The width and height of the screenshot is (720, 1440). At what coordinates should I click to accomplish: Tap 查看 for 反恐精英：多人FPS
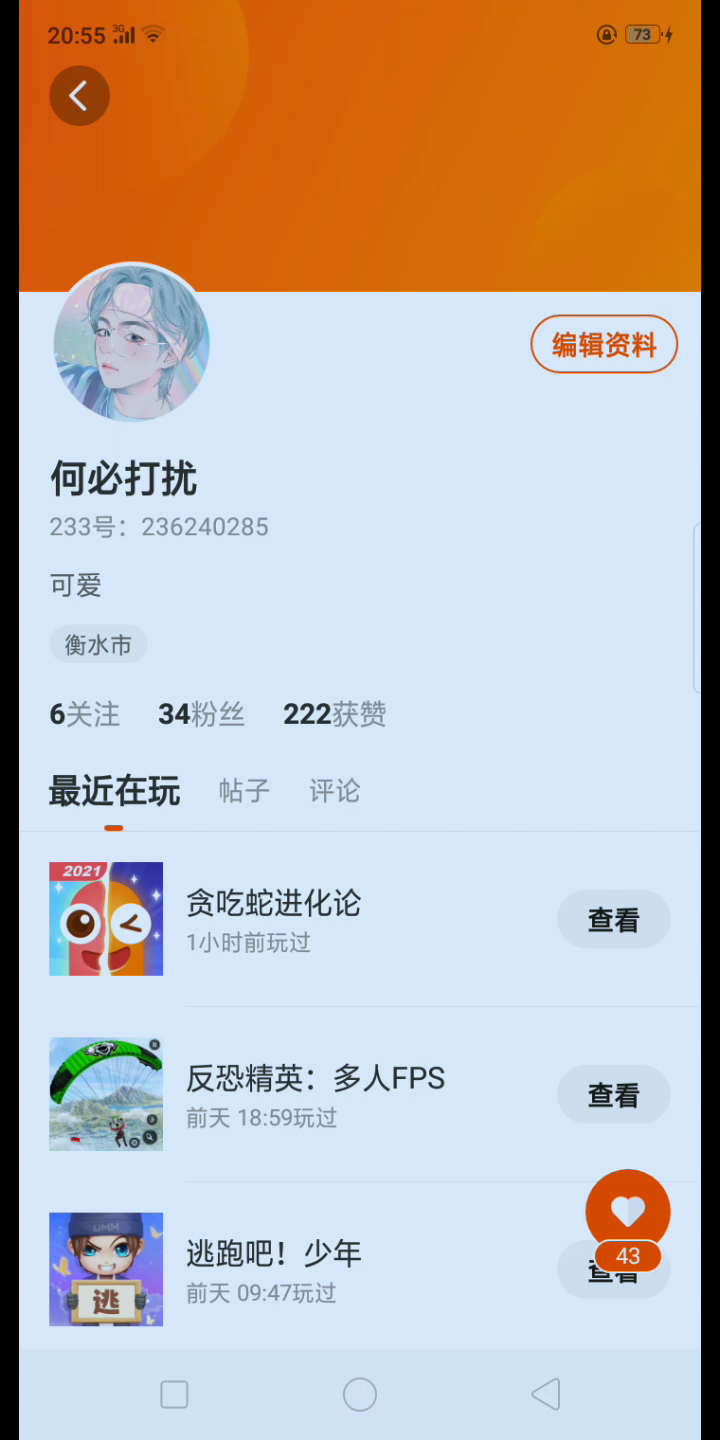[x=613, y=1095]
